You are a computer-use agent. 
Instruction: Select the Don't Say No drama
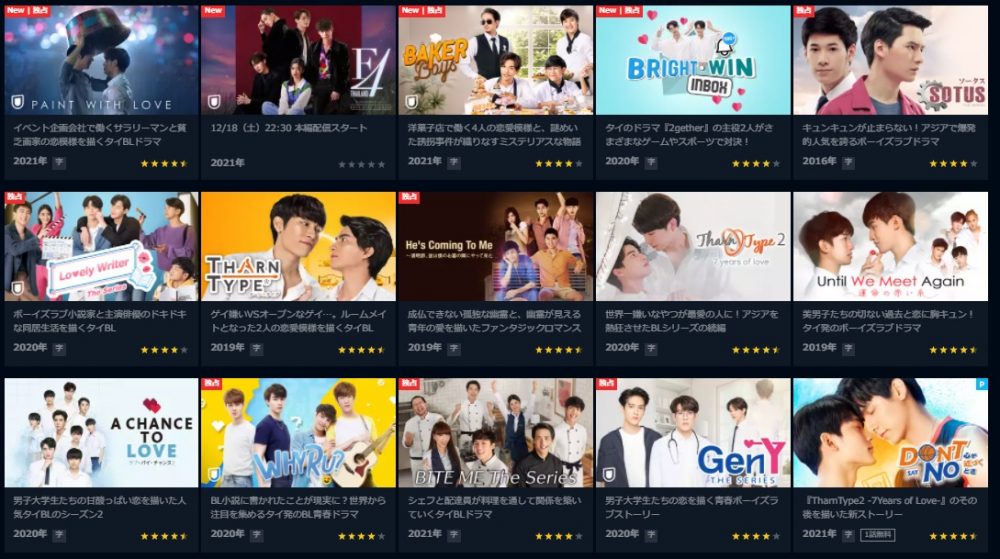890,432
